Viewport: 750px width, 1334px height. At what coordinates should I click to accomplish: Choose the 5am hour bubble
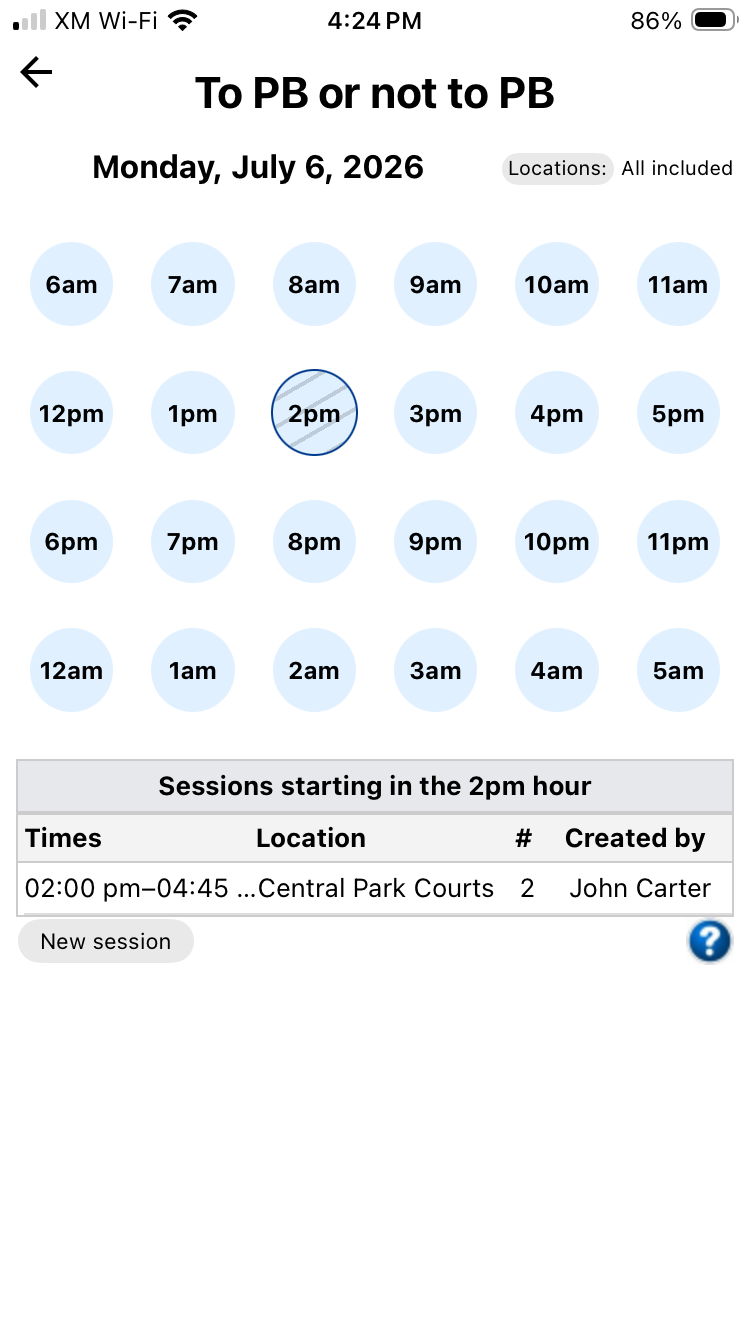pyautogui.click(x=678, y=670)
